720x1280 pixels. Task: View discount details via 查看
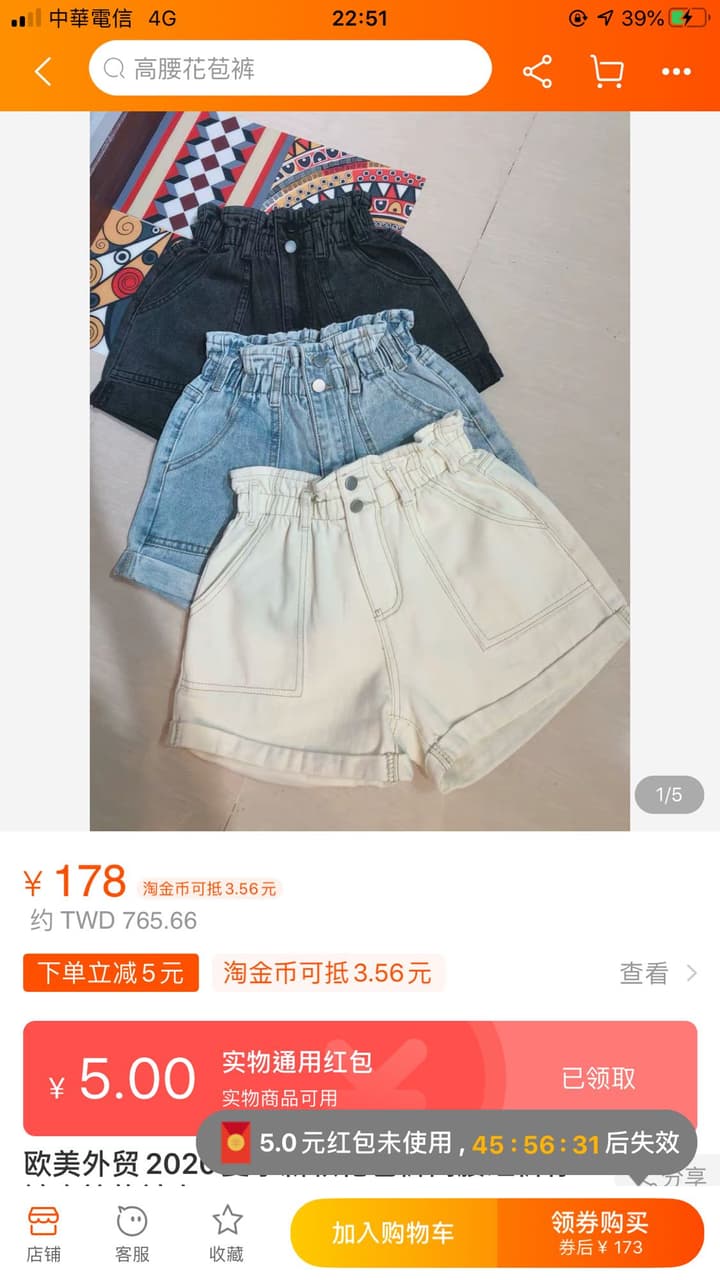click(x=658, y=973)
